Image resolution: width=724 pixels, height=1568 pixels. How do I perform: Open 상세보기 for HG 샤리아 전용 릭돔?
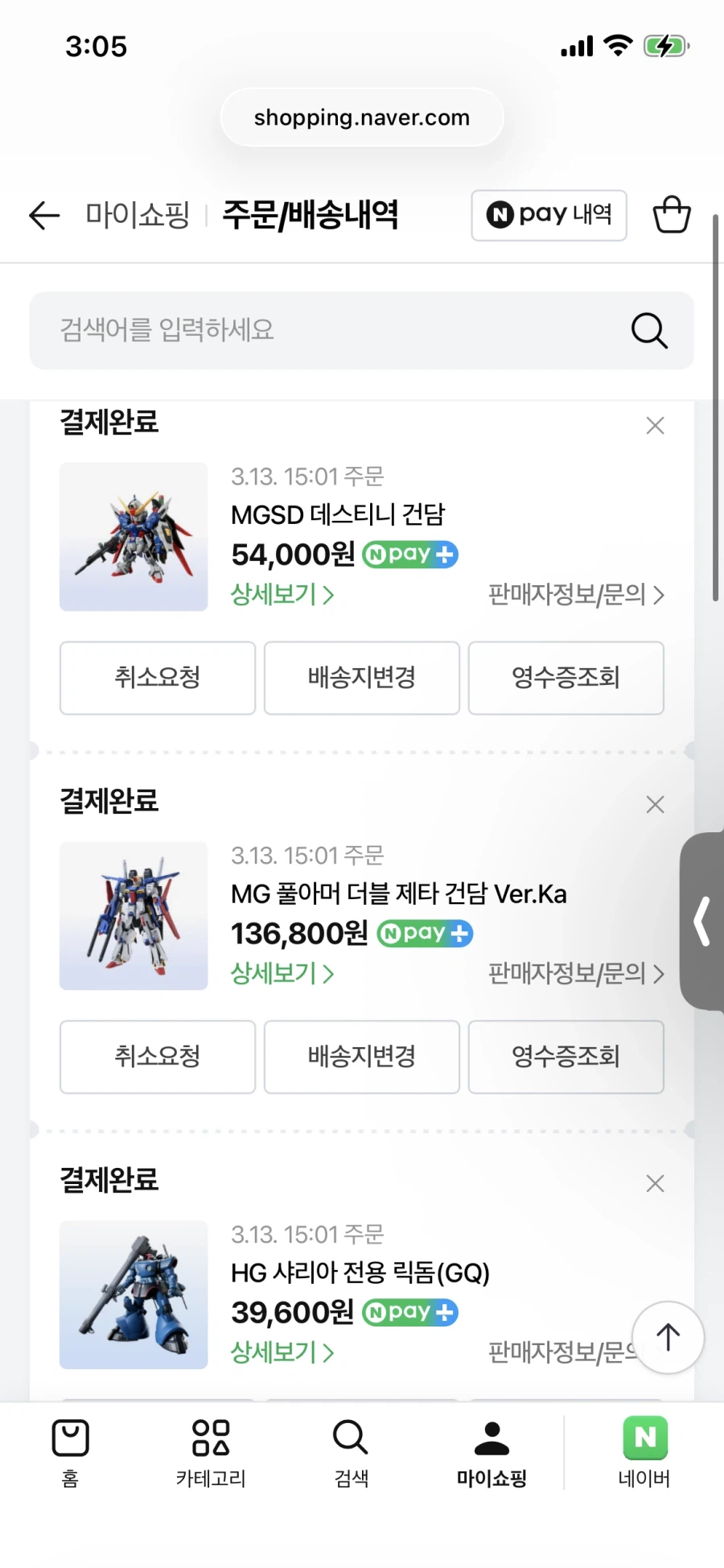282,1353
